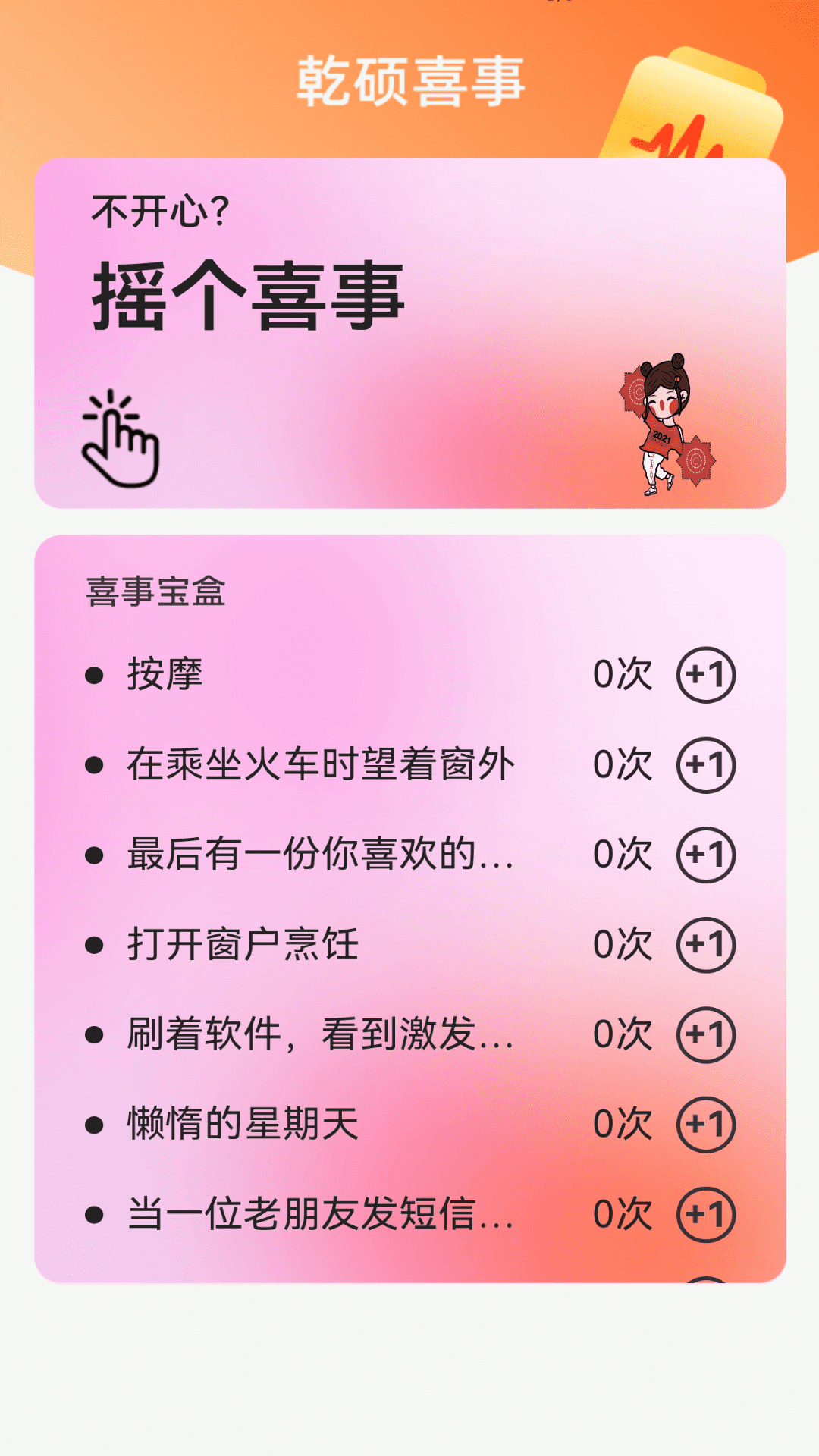Increase 懒惰的星期天 count by one
The height and width of the screenshot is (1456, 819).
pyautogui.click(x=706, y=1125)
